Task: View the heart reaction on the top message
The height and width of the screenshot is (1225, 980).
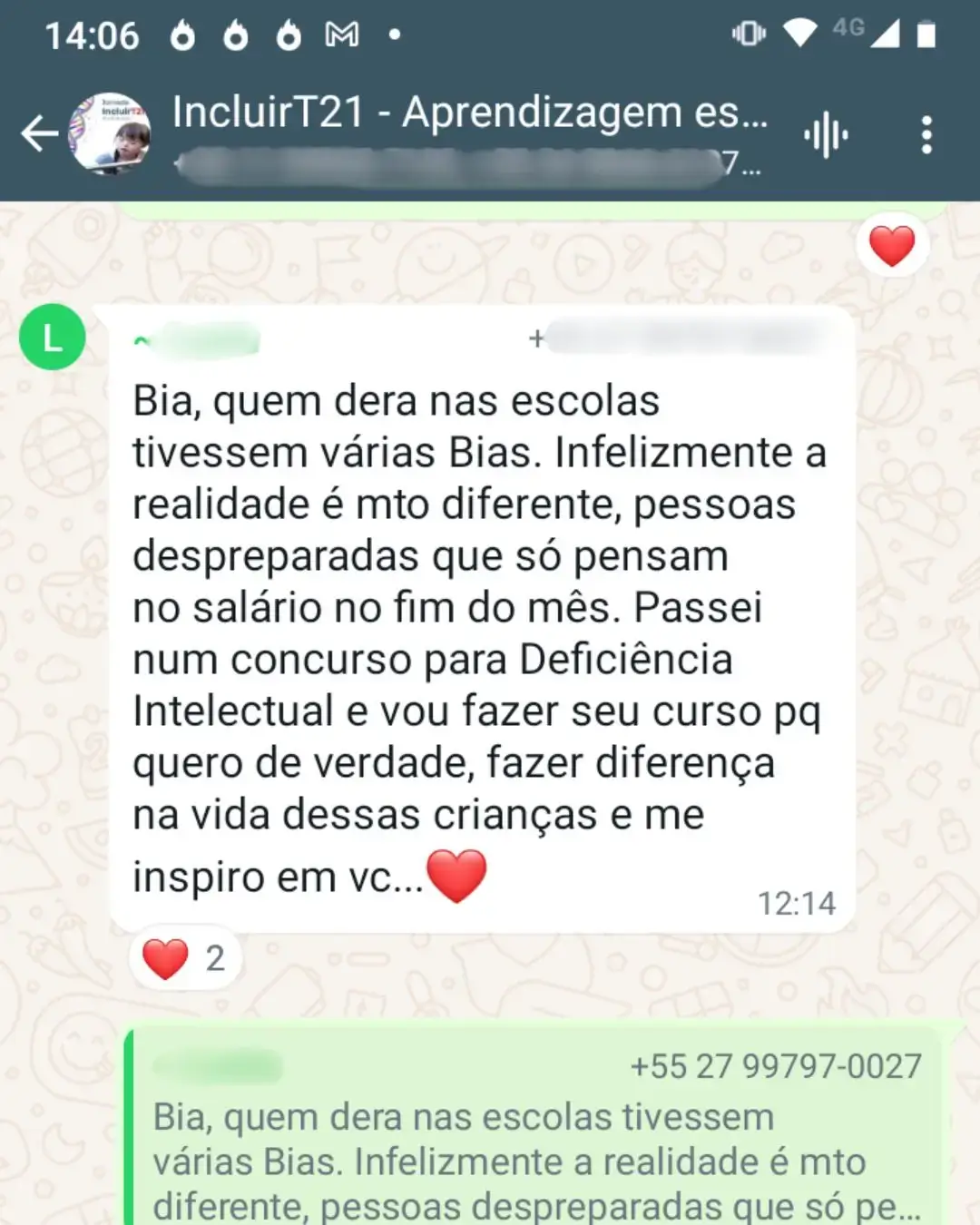Action: coord(891,246)
